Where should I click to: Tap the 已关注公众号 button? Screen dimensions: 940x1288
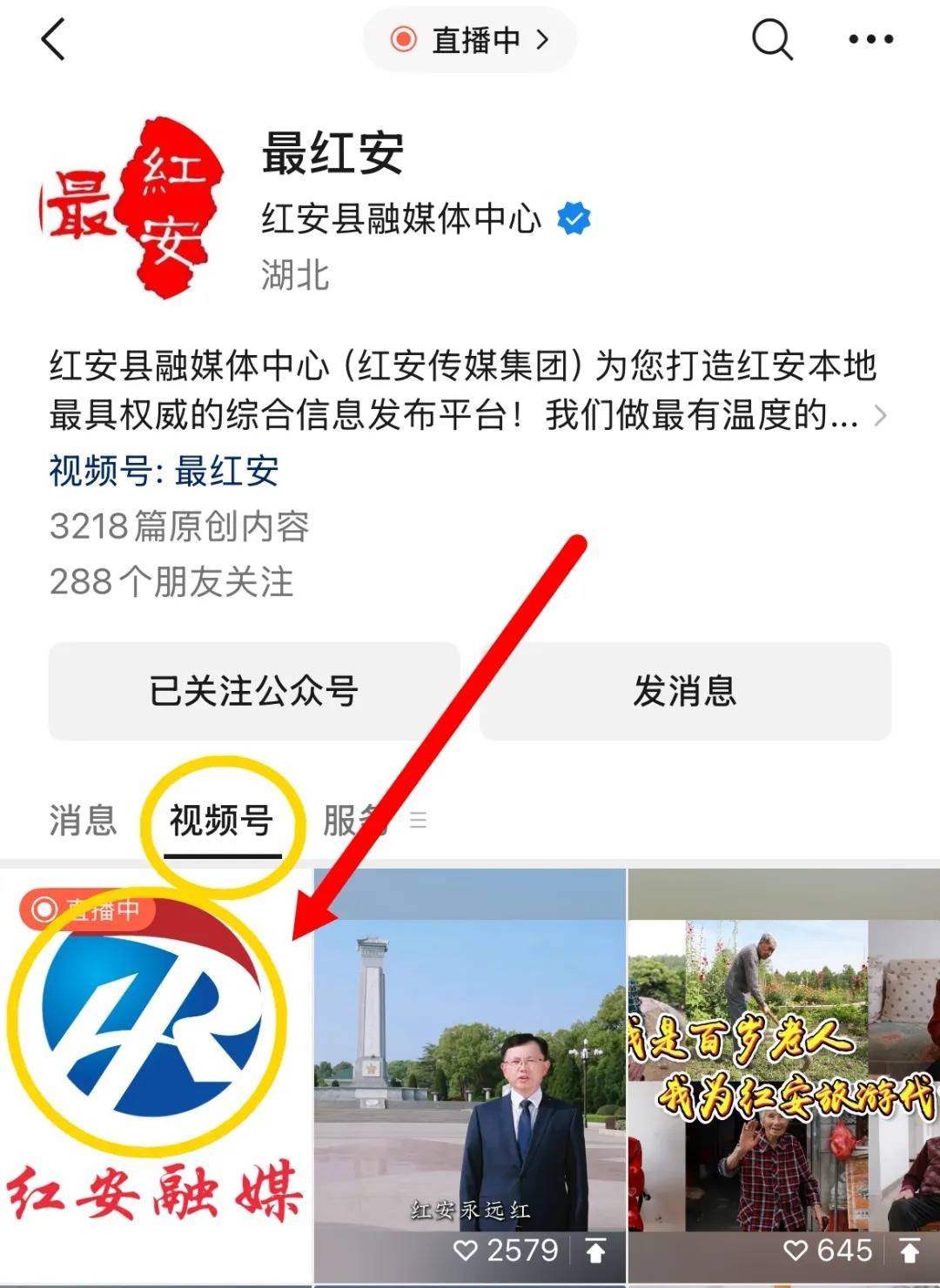(x=253, y=691)
